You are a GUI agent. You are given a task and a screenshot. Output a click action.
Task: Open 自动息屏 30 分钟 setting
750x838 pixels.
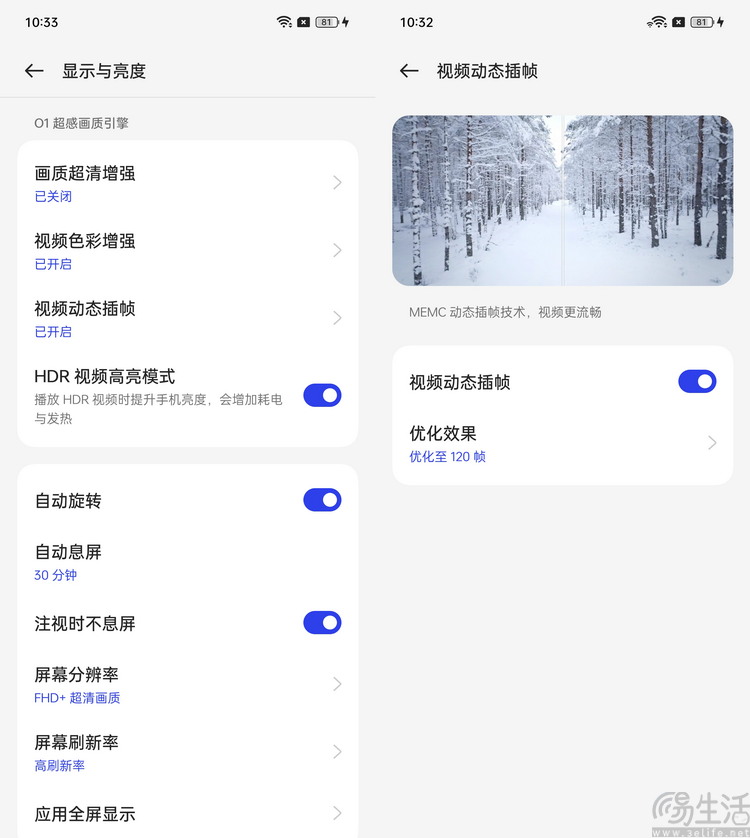[x=187, y=562]
